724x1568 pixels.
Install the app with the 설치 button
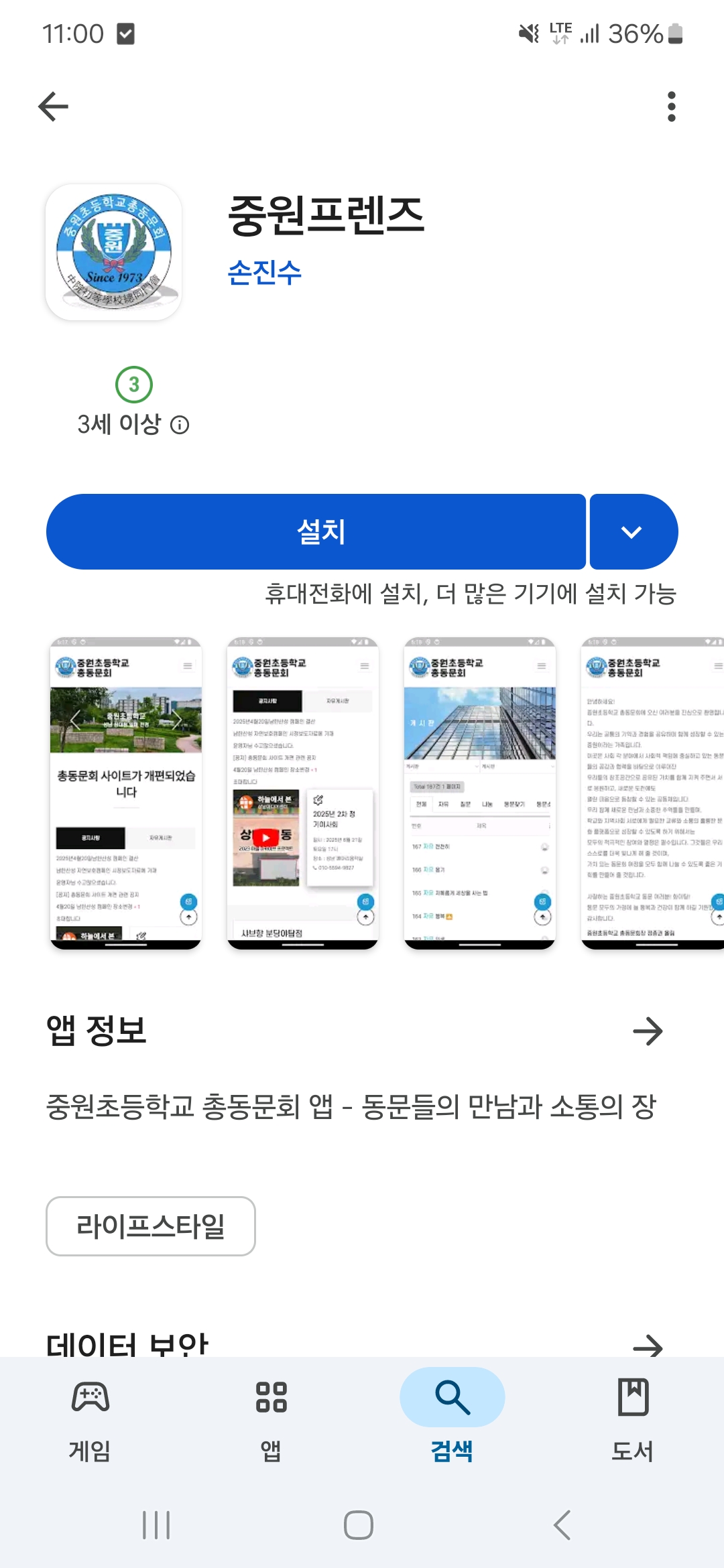tap(316, 532)
